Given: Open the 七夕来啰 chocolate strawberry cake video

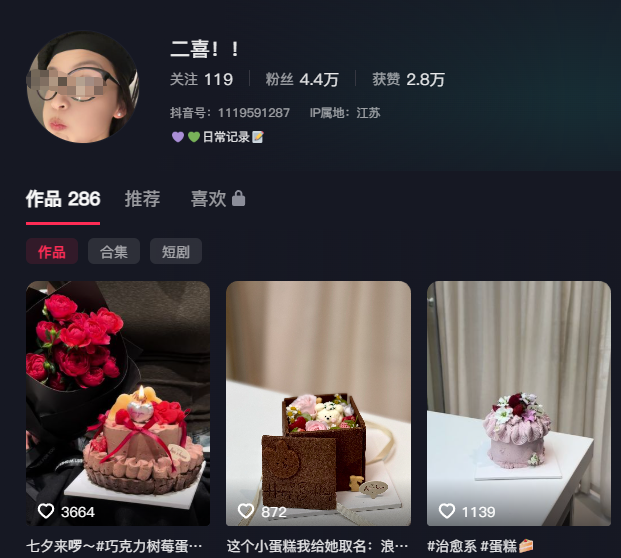Looking at the screenshot, I should (118, 403).
